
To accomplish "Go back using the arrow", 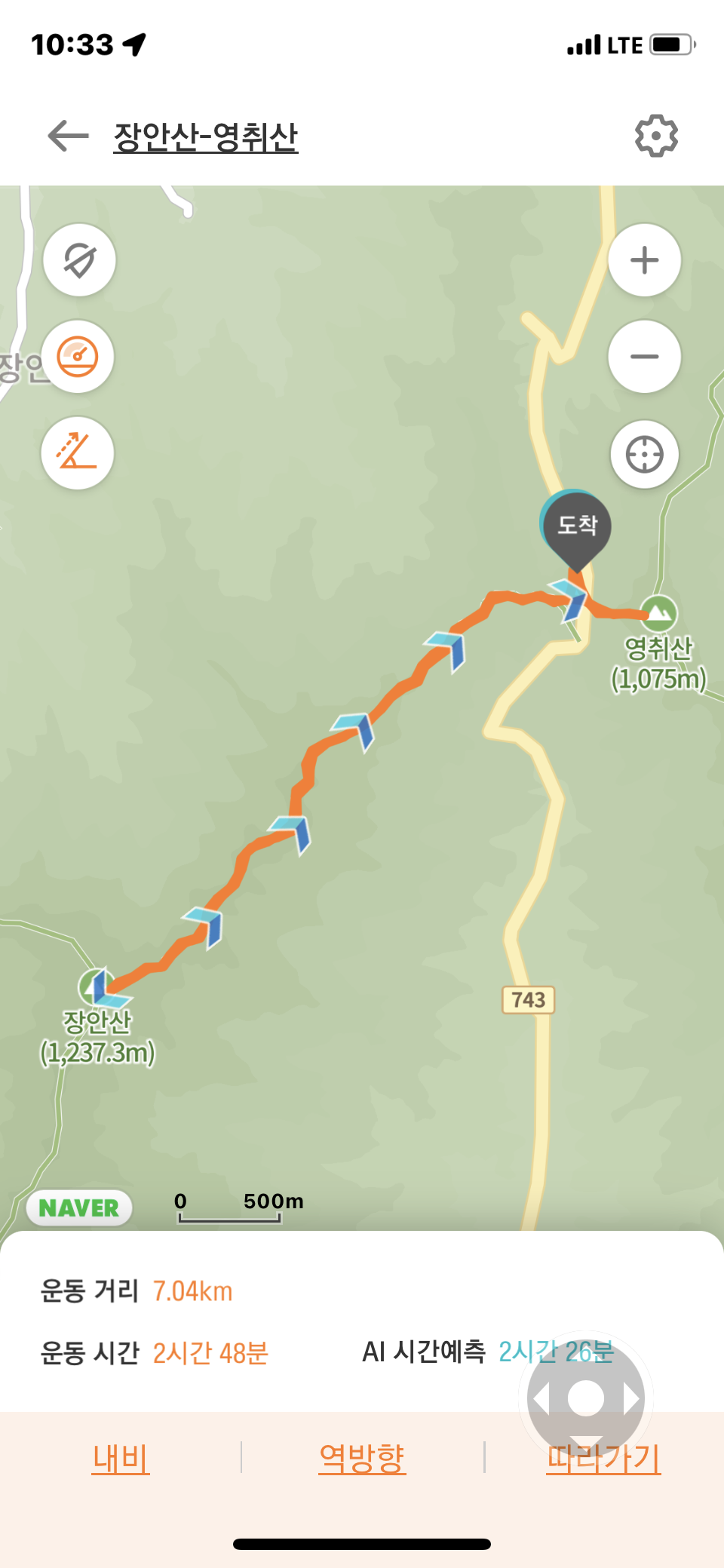I will pos(68,137).
